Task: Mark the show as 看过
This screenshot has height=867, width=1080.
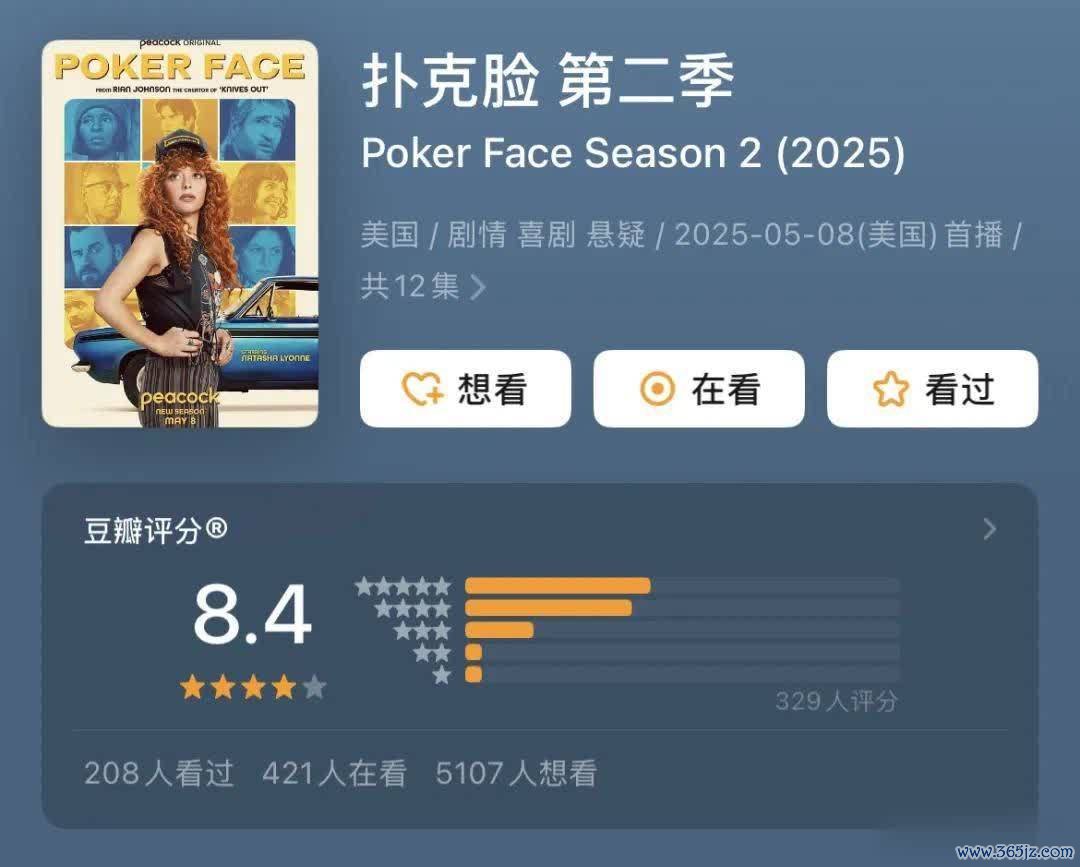Action: pos(931,389)
